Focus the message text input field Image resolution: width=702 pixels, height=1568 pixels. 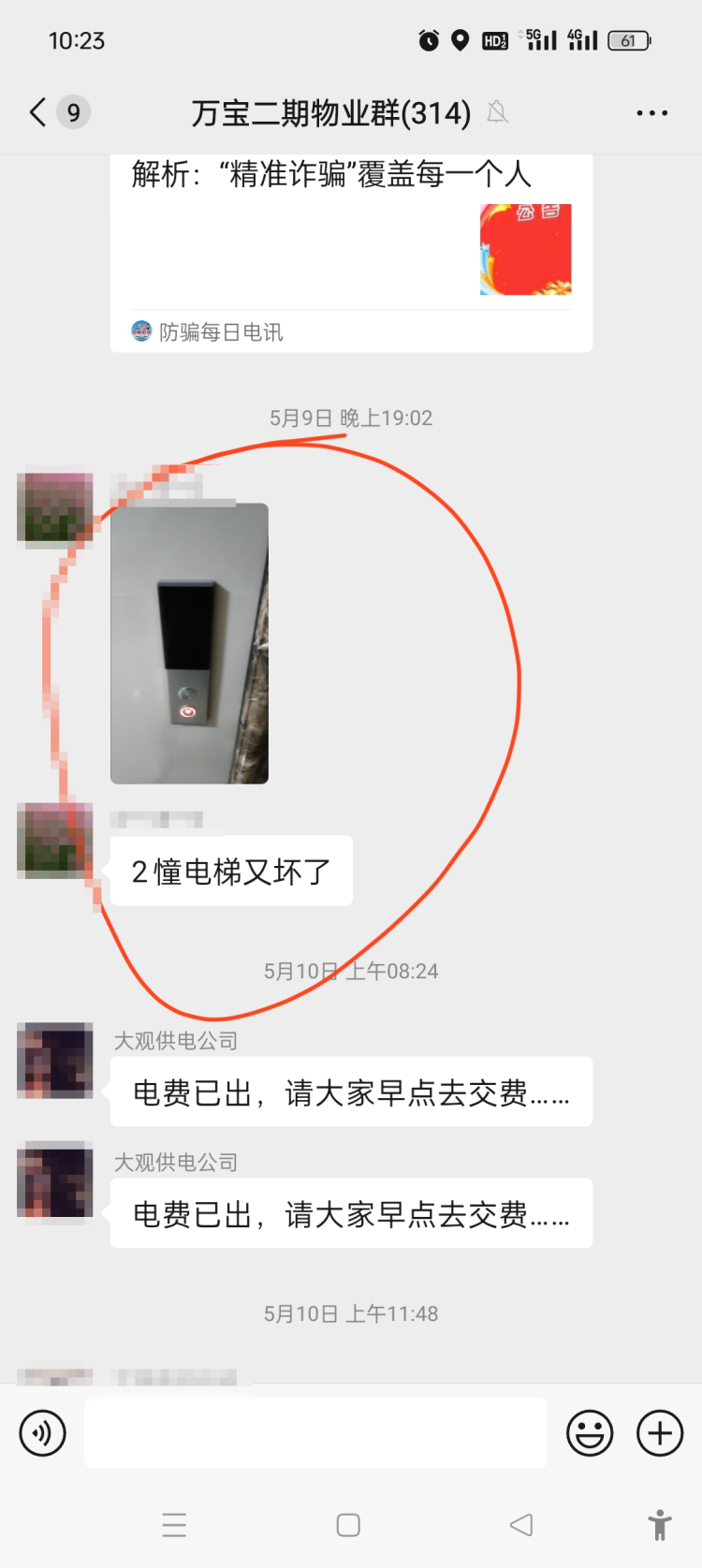[315, 1432]
